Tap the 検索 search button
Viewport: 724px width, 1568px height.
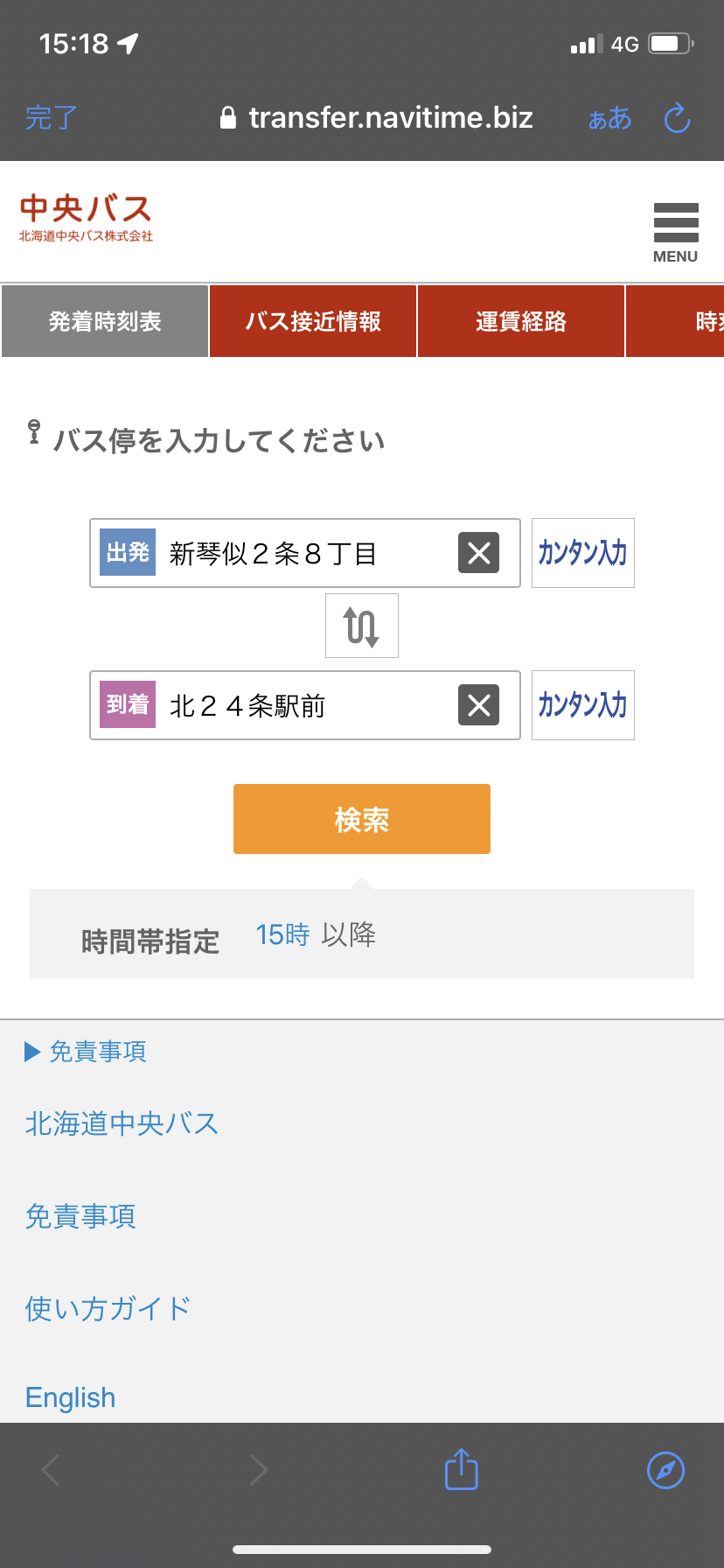[x=362, y=819]
